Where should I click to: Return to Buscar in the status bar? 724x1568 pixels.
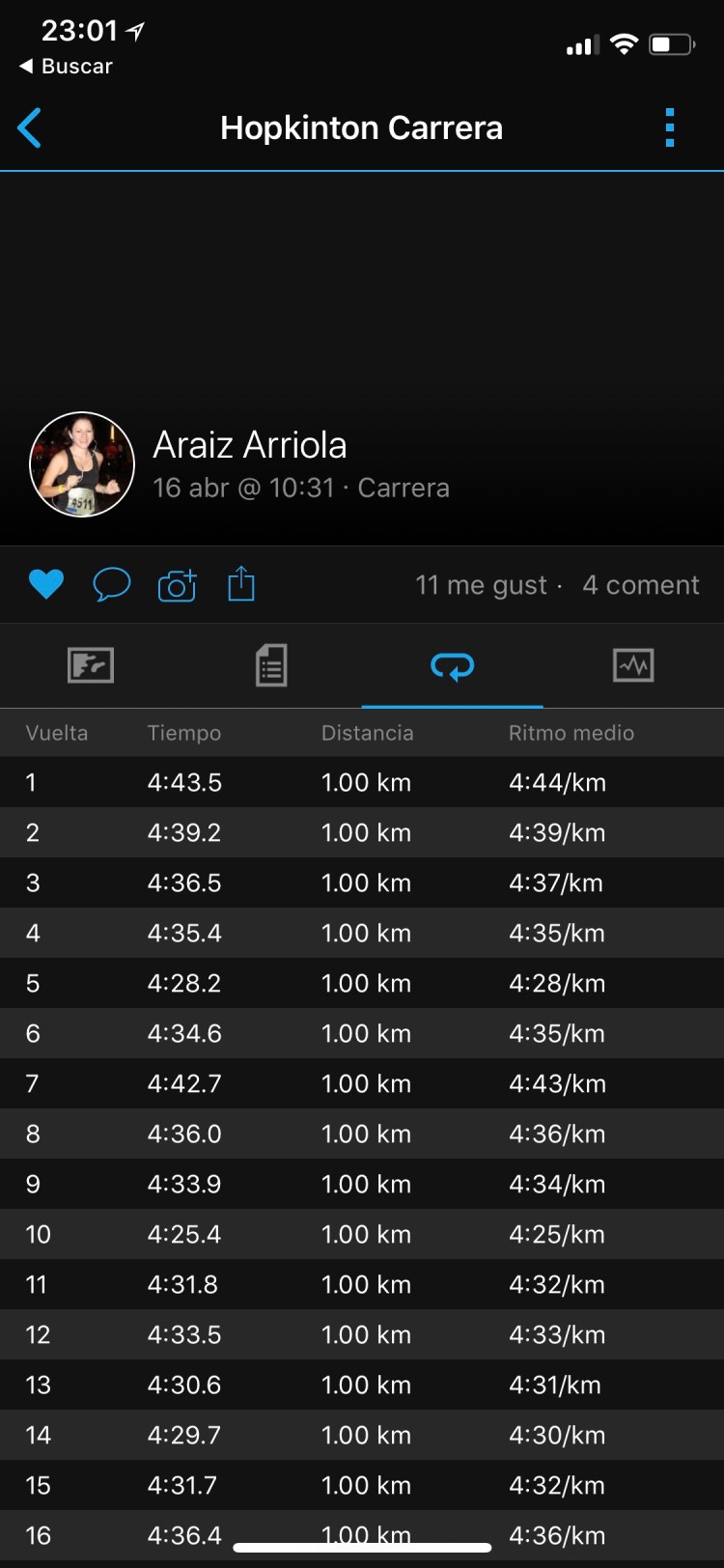[66, 67]
